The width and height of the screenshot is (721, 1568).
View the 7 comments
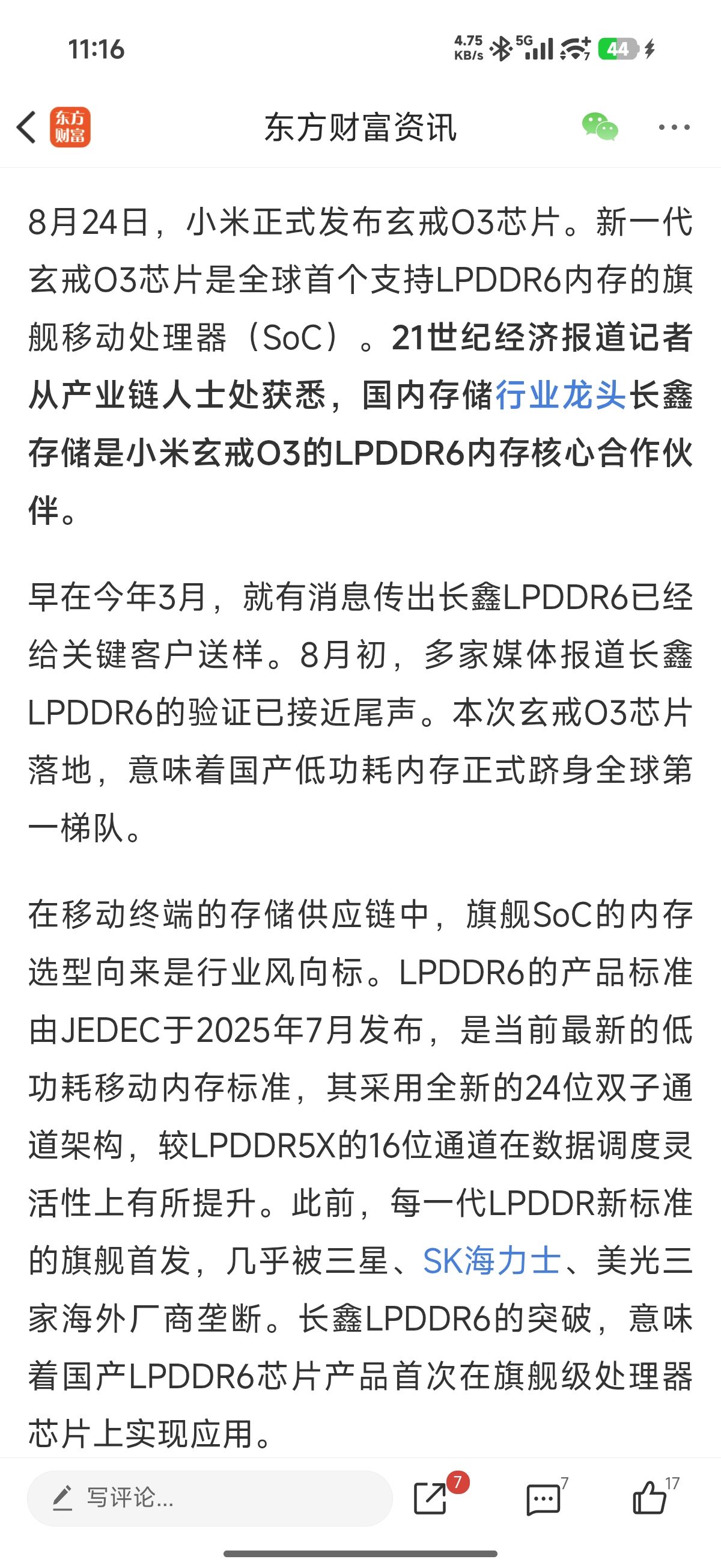pos(543,1499)
